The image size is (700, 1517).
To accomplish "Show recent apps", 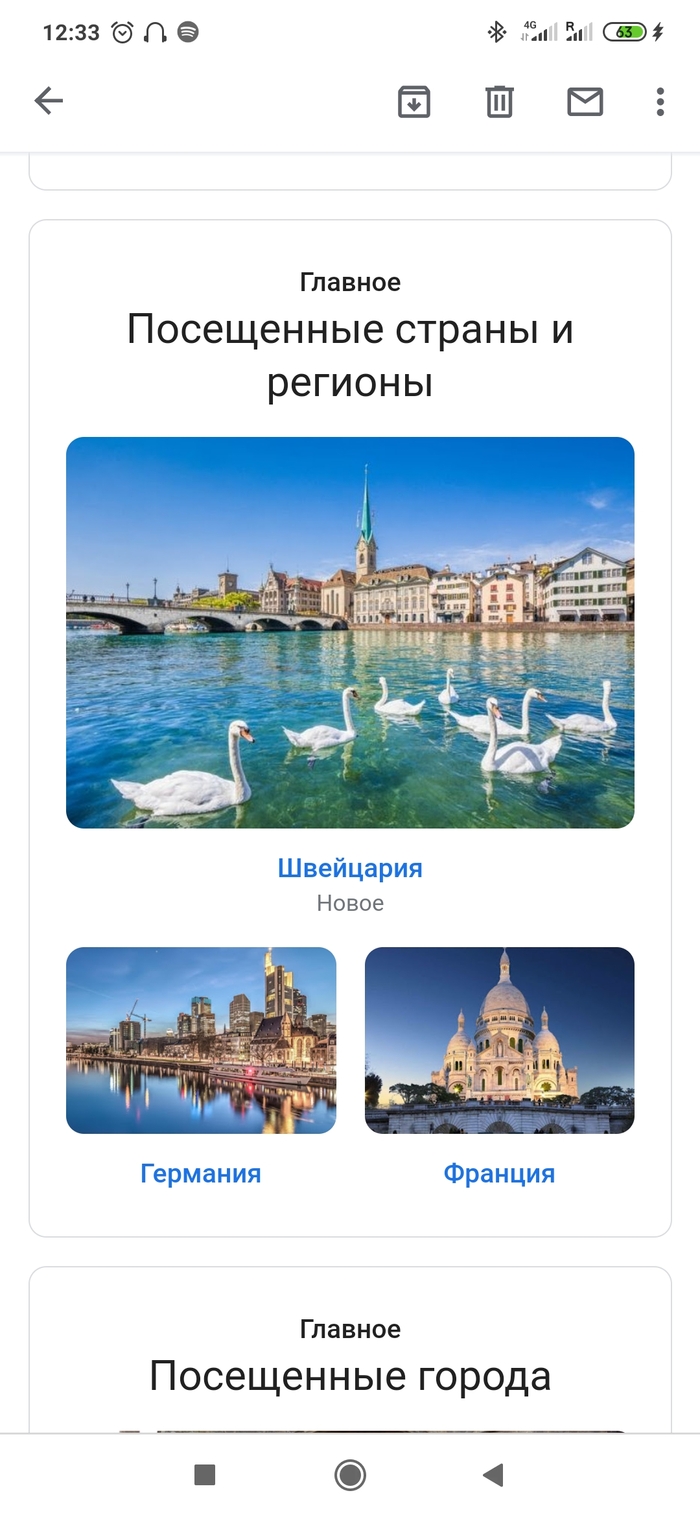I will click(205, 1474).
